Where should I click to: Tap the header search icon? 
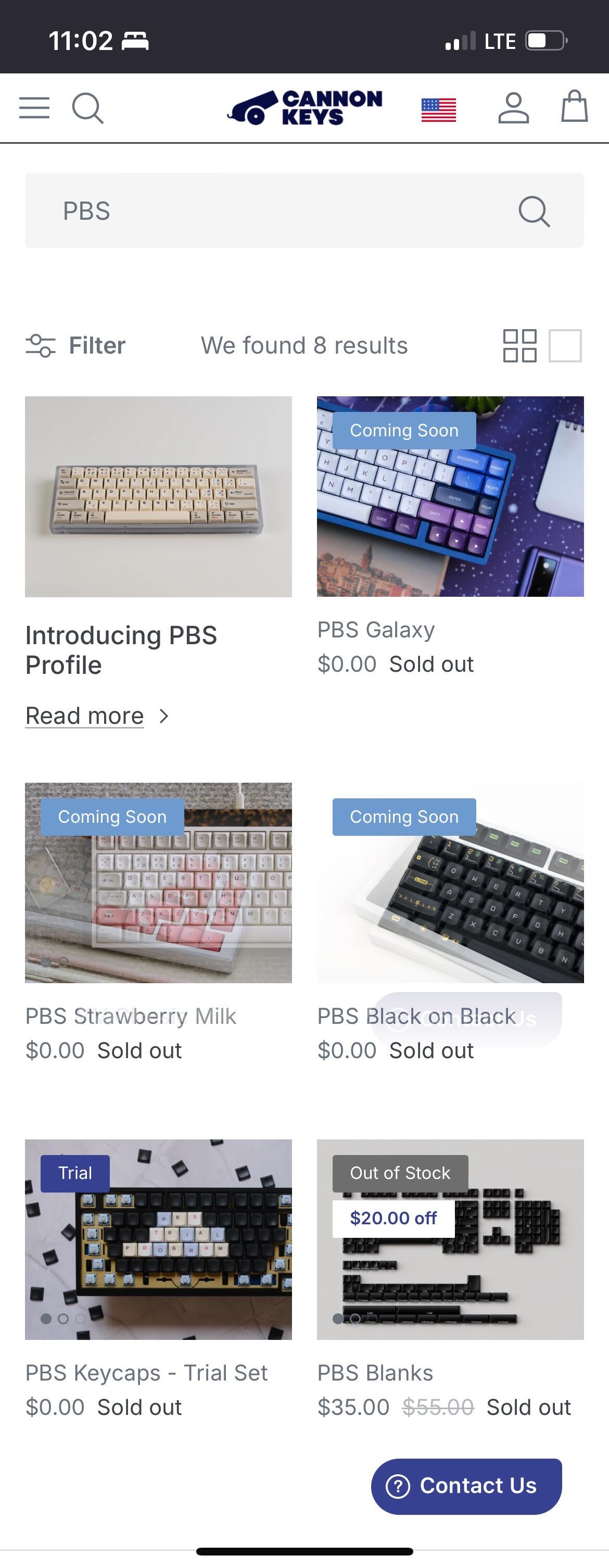[87, 108]
